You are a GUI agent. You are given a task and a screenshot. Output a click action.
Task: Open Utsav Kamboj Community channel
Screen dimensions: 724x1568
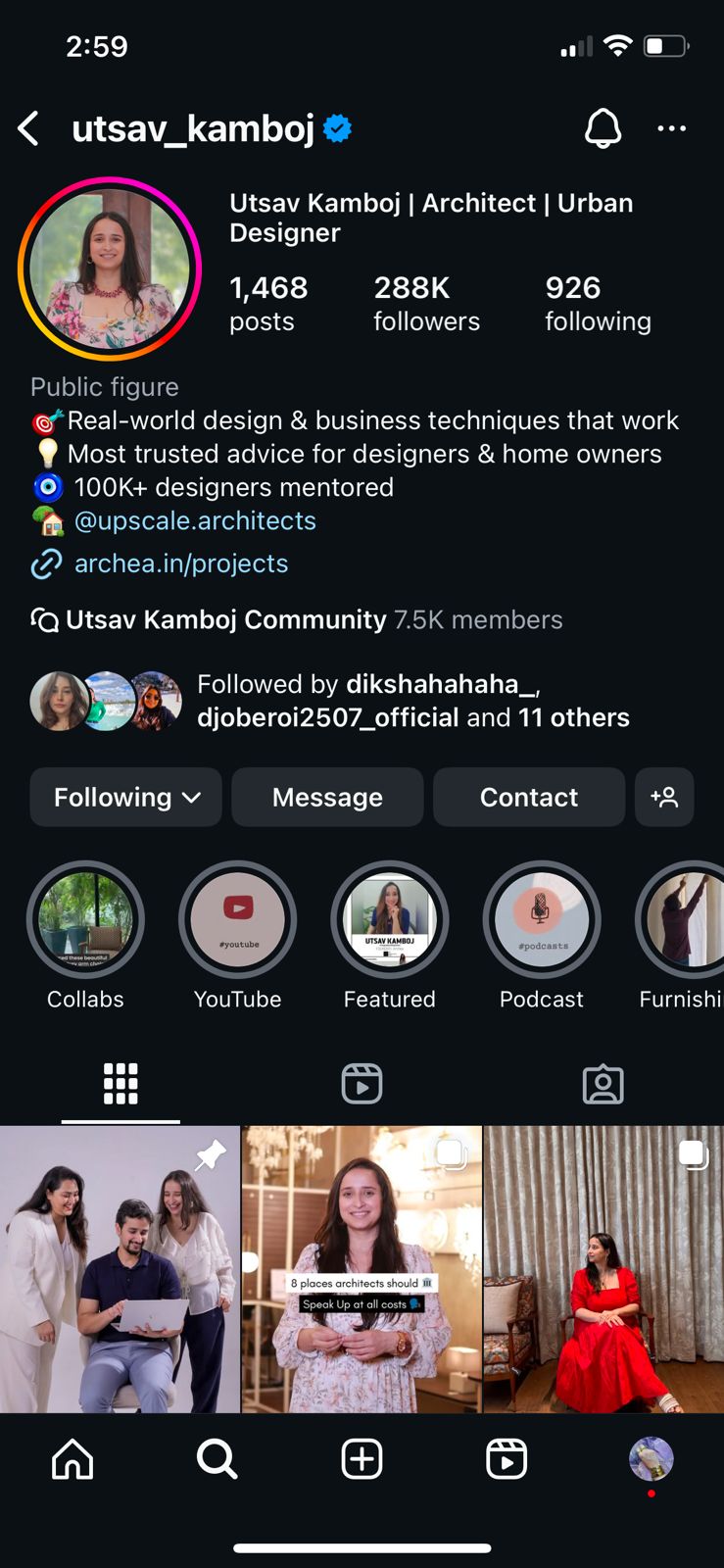pyautogui.click(x=225, y=620)
